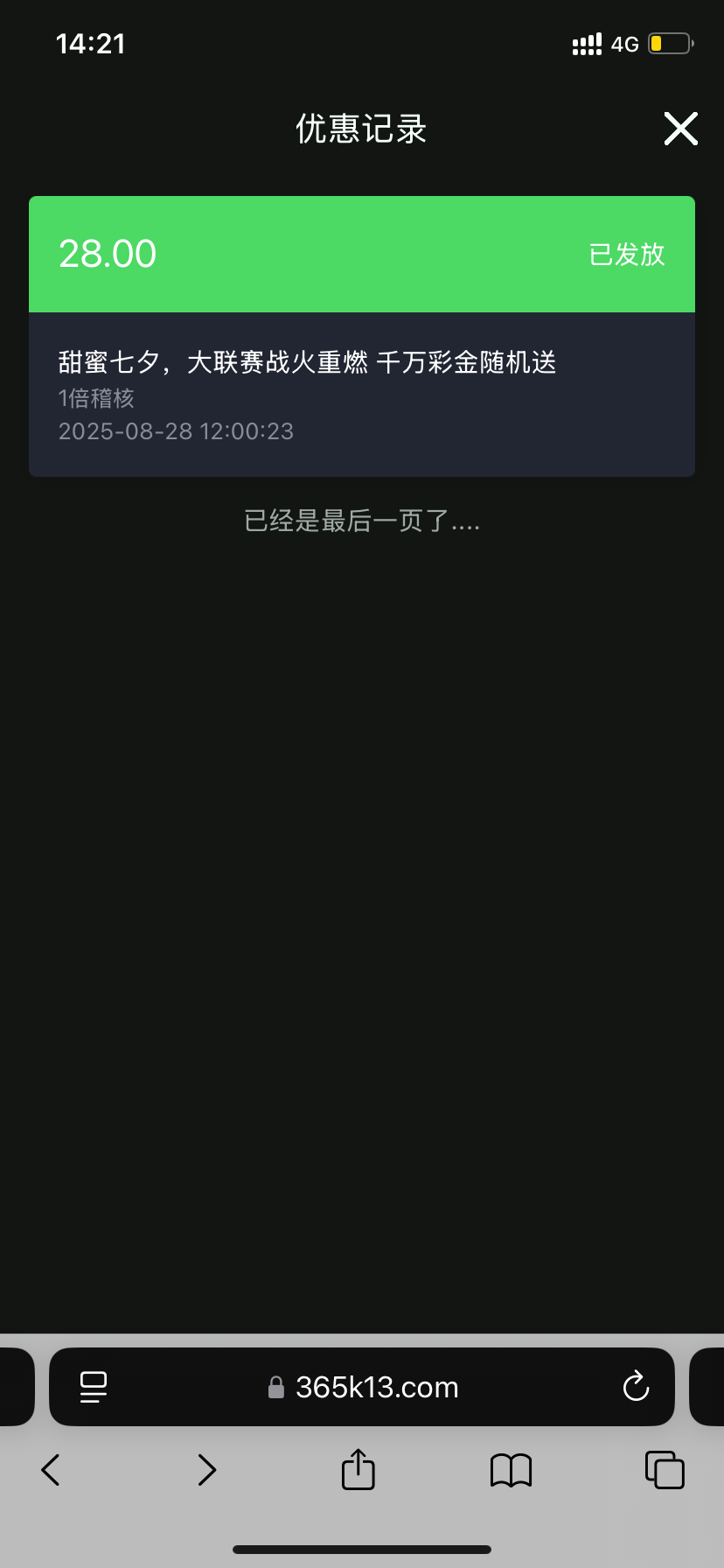Show all open tabs
The height and width of the screenshot is (1568, 724).
click(665, 1470)
